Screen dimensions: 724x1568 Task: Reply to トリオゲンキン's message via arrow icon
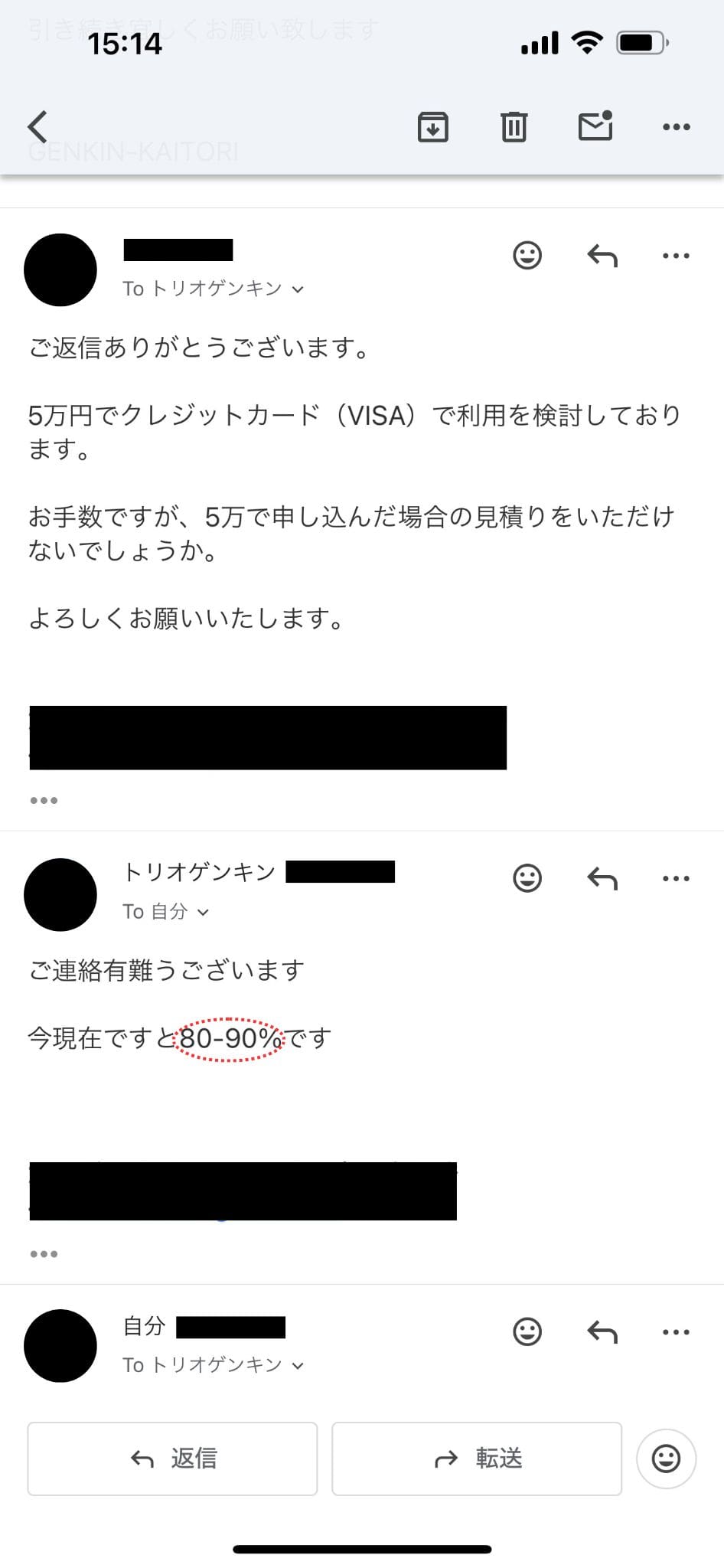pos(602,877)
